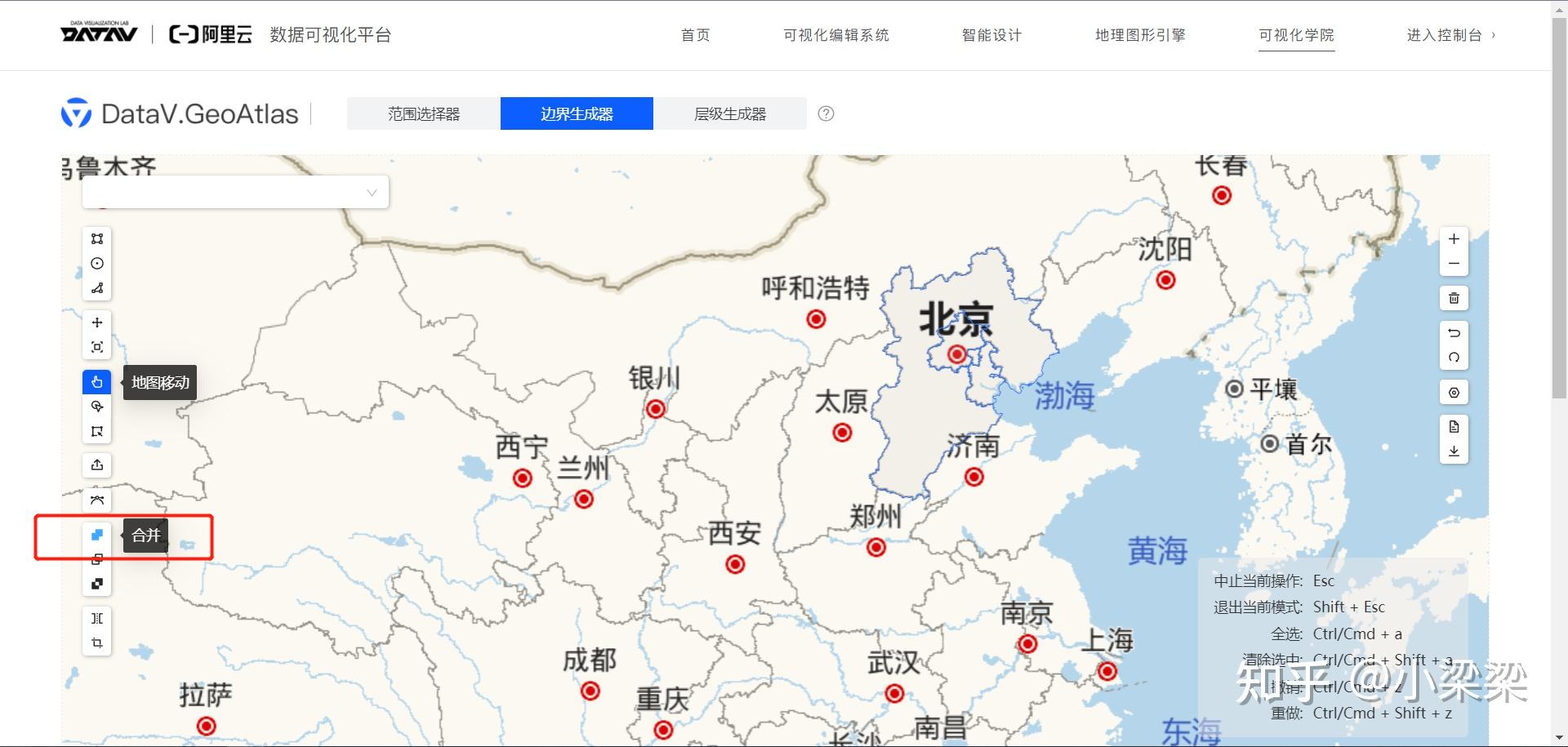Image resolution: width=1568 pixels, height=747 pixels.
Task: Open the upload tool icon
Action: (x=97, y=465)
